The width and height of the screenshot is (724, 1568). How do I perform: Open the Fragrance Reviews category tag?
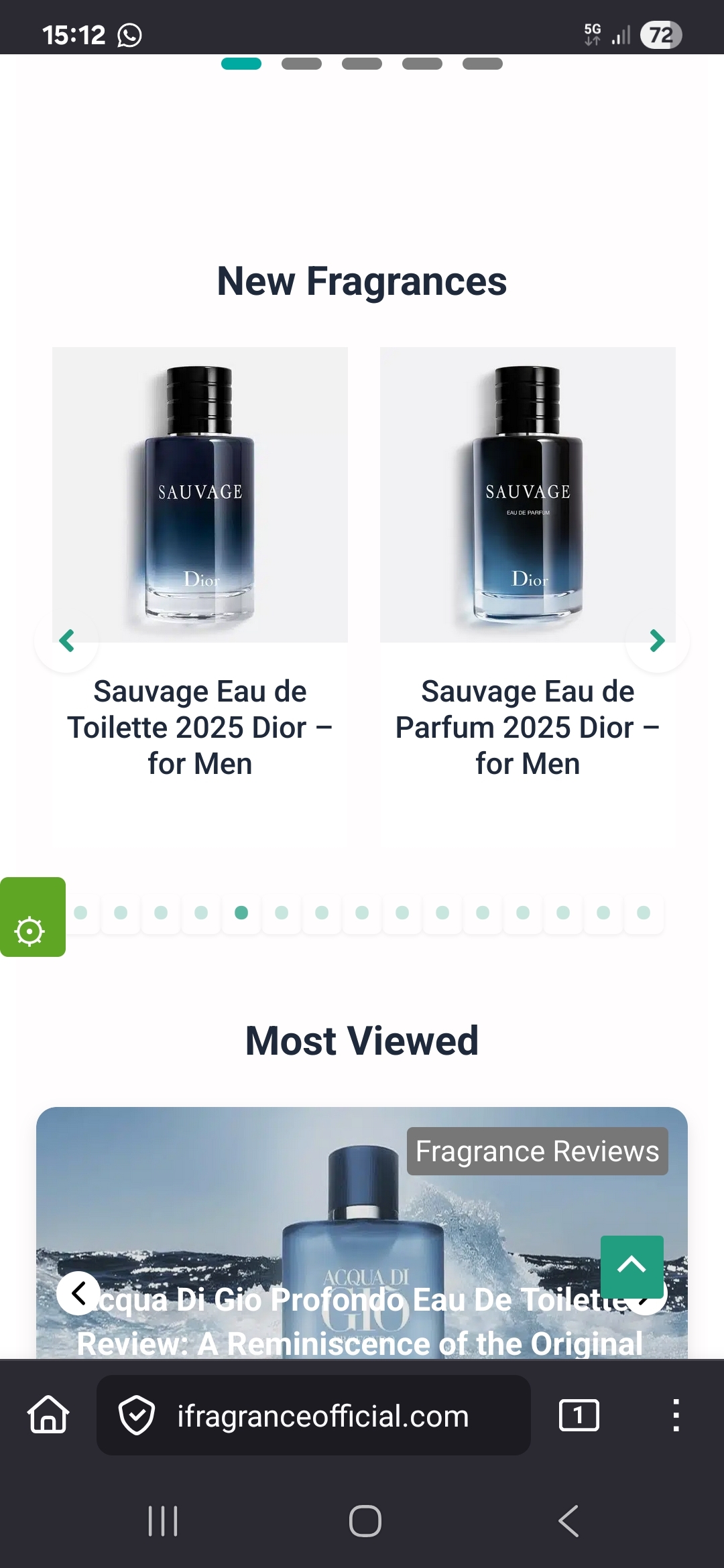click(x=537, y=1151)
